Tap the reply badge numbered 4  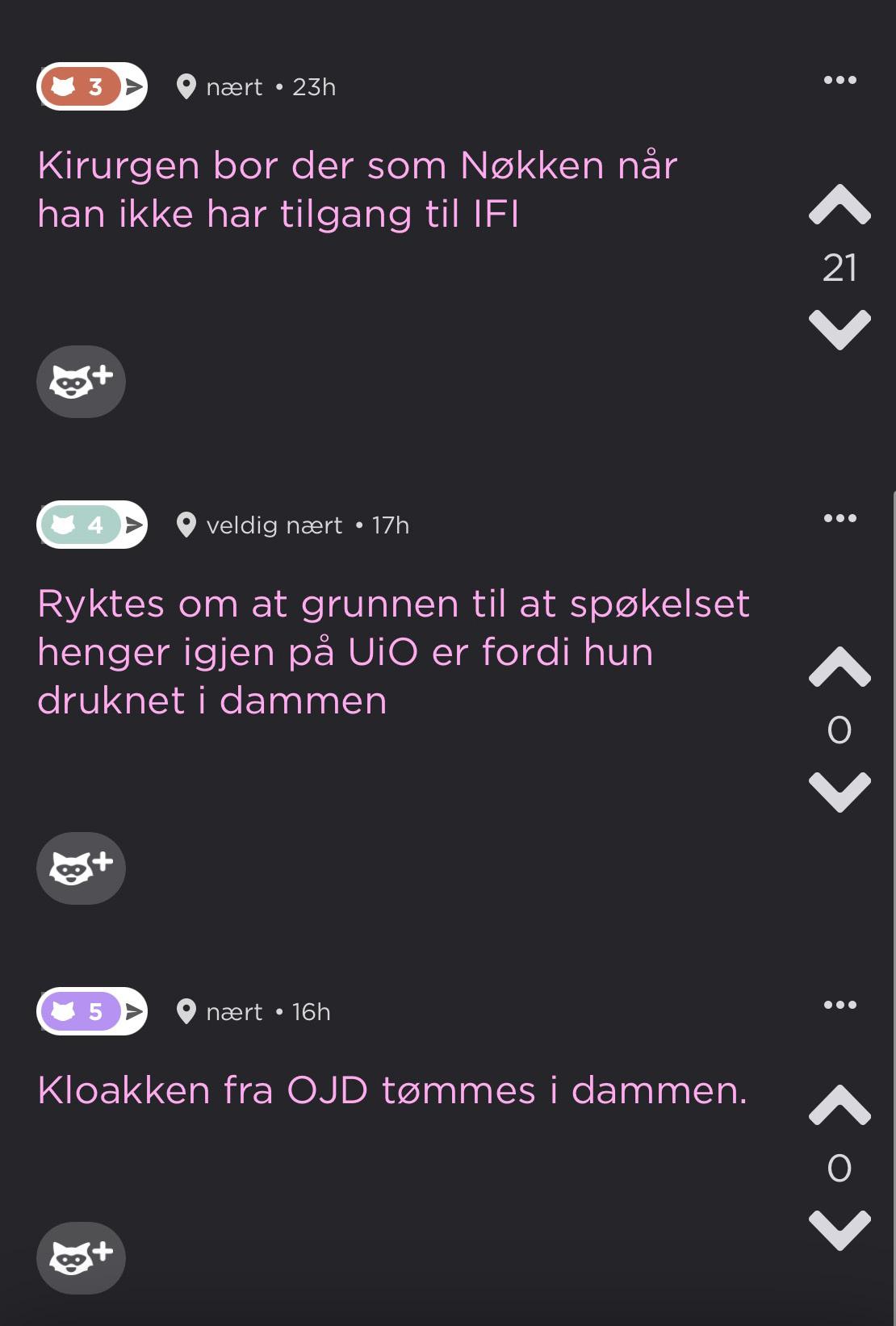(x=91, y=525)
